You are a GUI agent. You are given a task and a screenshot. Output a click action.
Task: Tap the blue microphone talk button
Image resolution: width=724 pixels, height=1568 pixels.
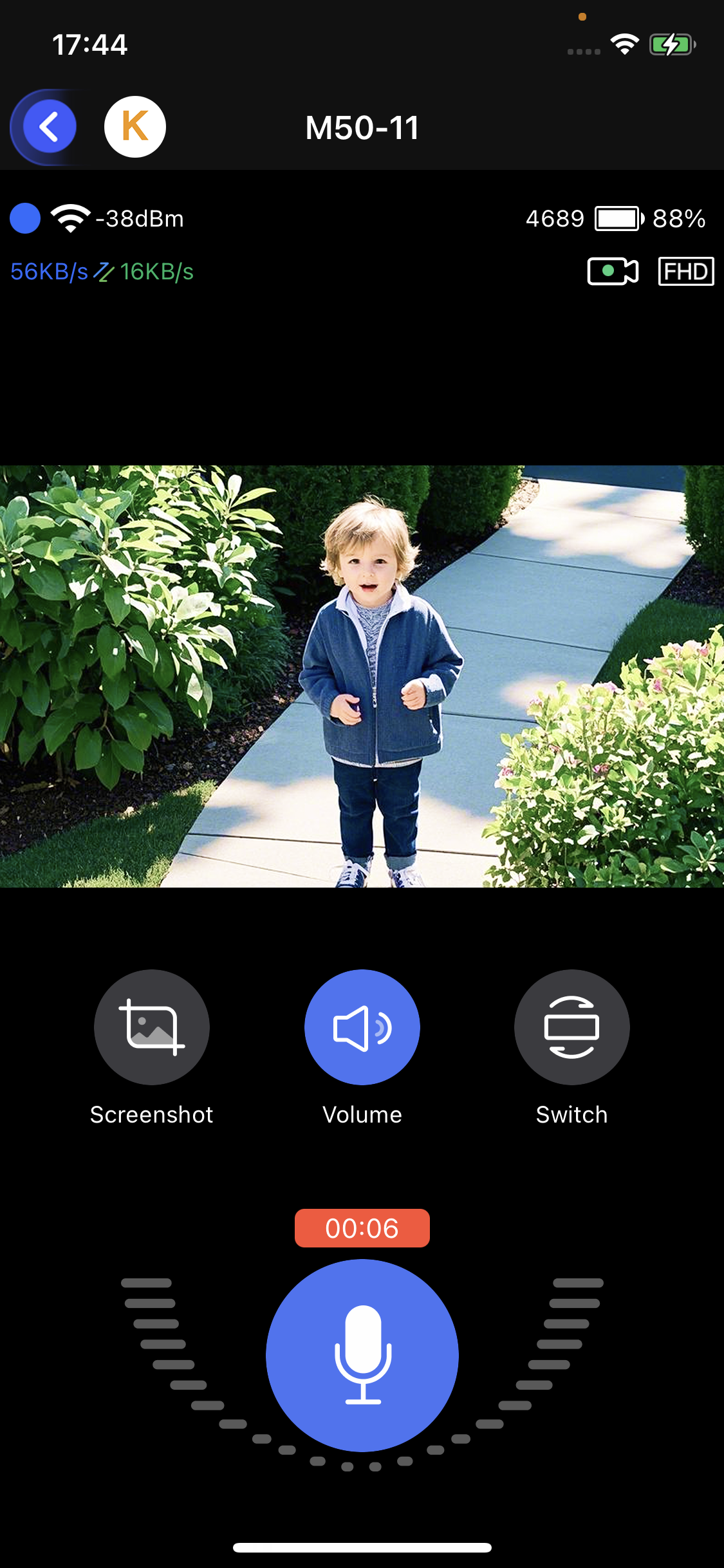[x=362, y=1356]
